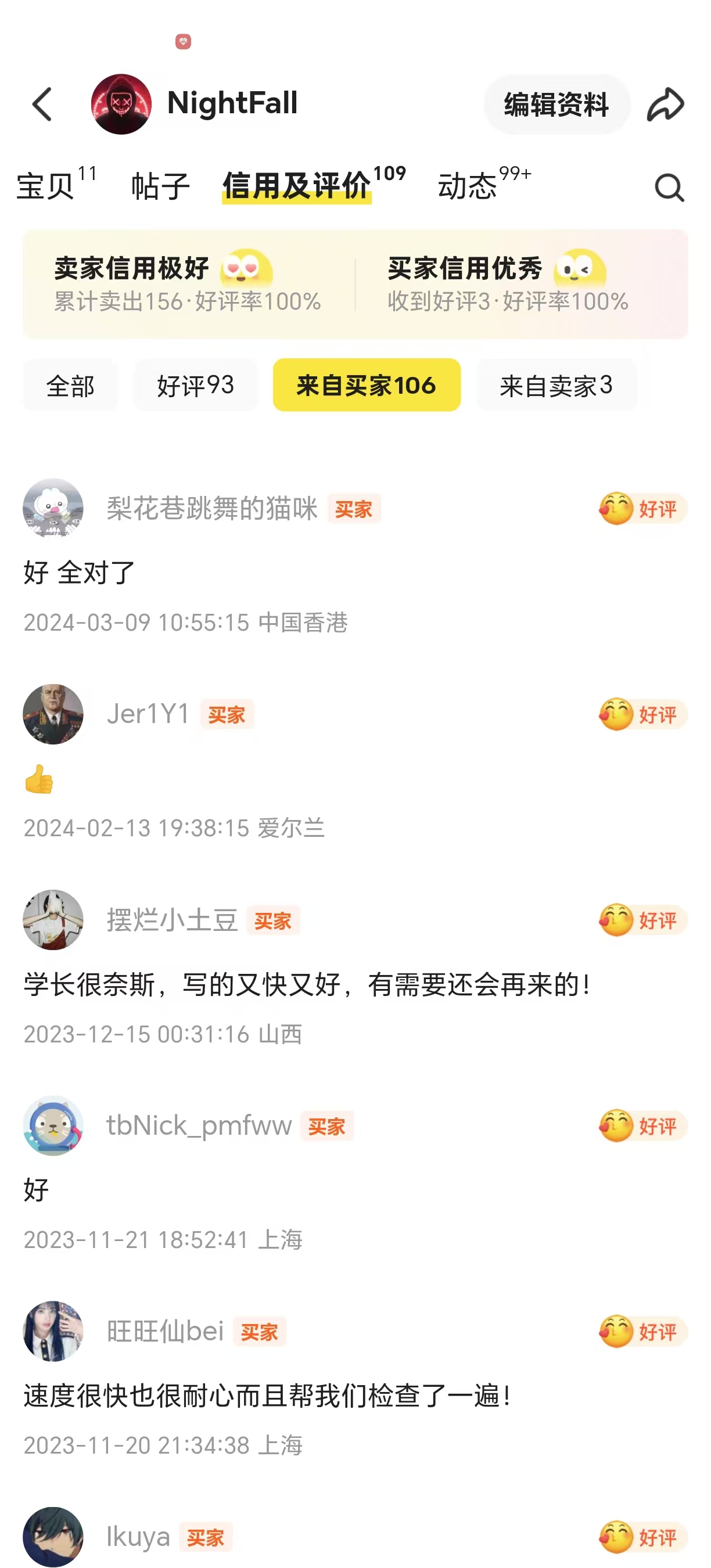Click tbNick_pmfww's cat avatar
This screenshot has width=711, height=1568.
click(53, 1127)
